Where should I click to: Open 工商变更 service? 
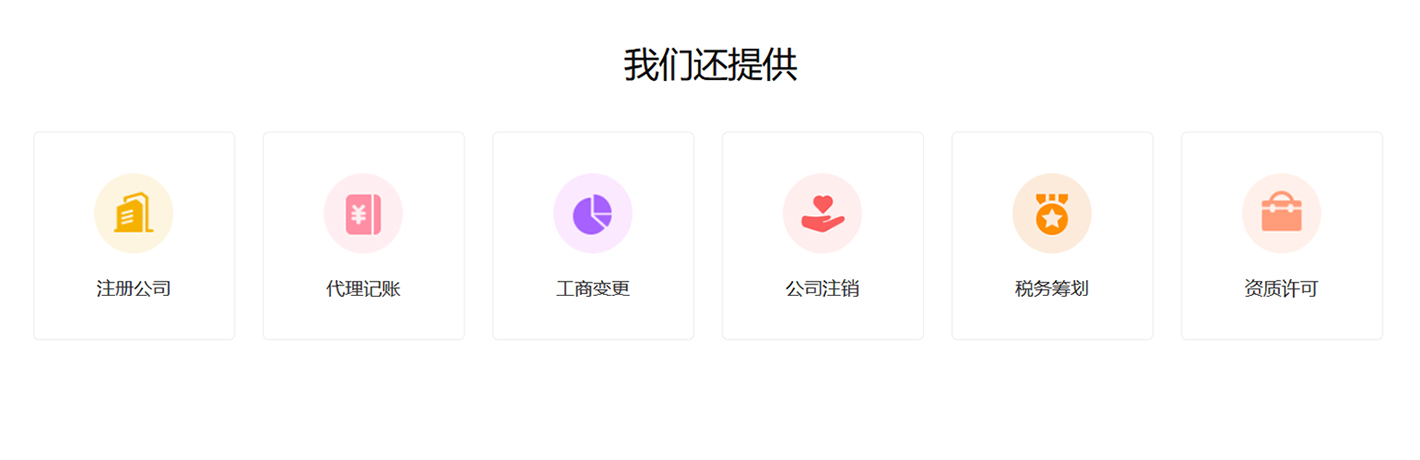coord(593,236)
